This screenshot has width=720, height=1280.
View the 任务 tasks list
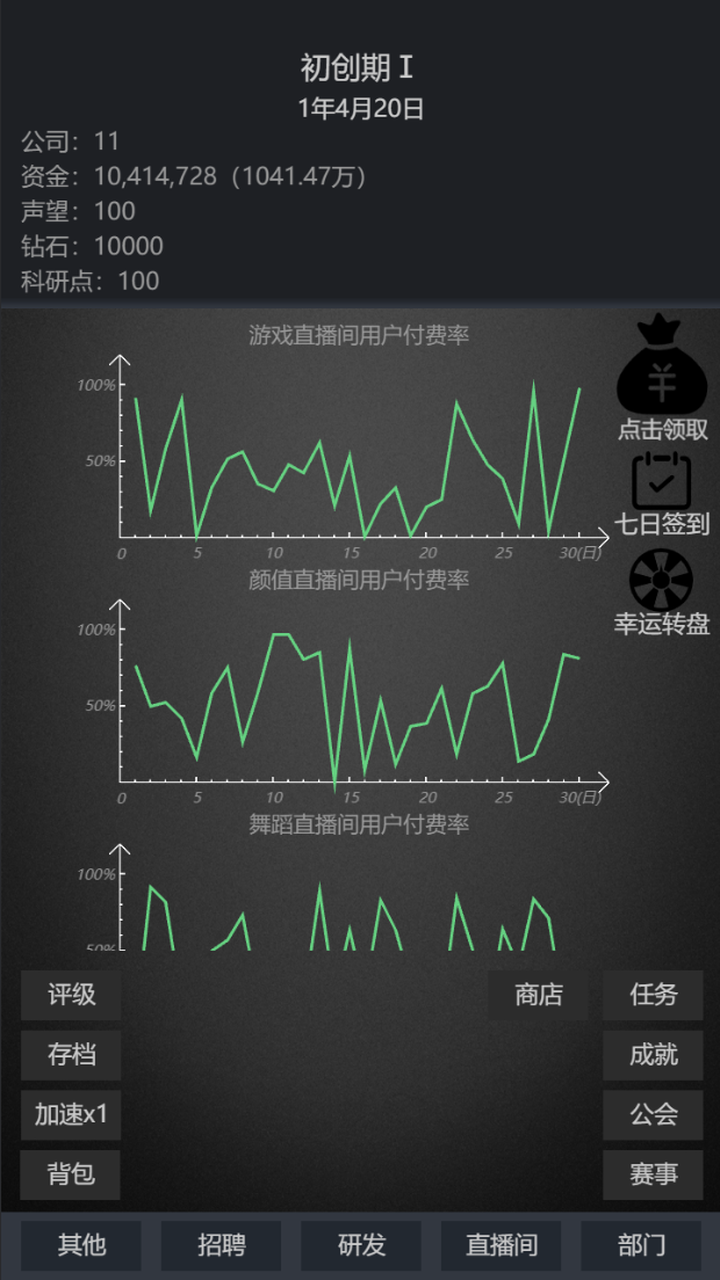pyautogui.click(x=653, y=995)
